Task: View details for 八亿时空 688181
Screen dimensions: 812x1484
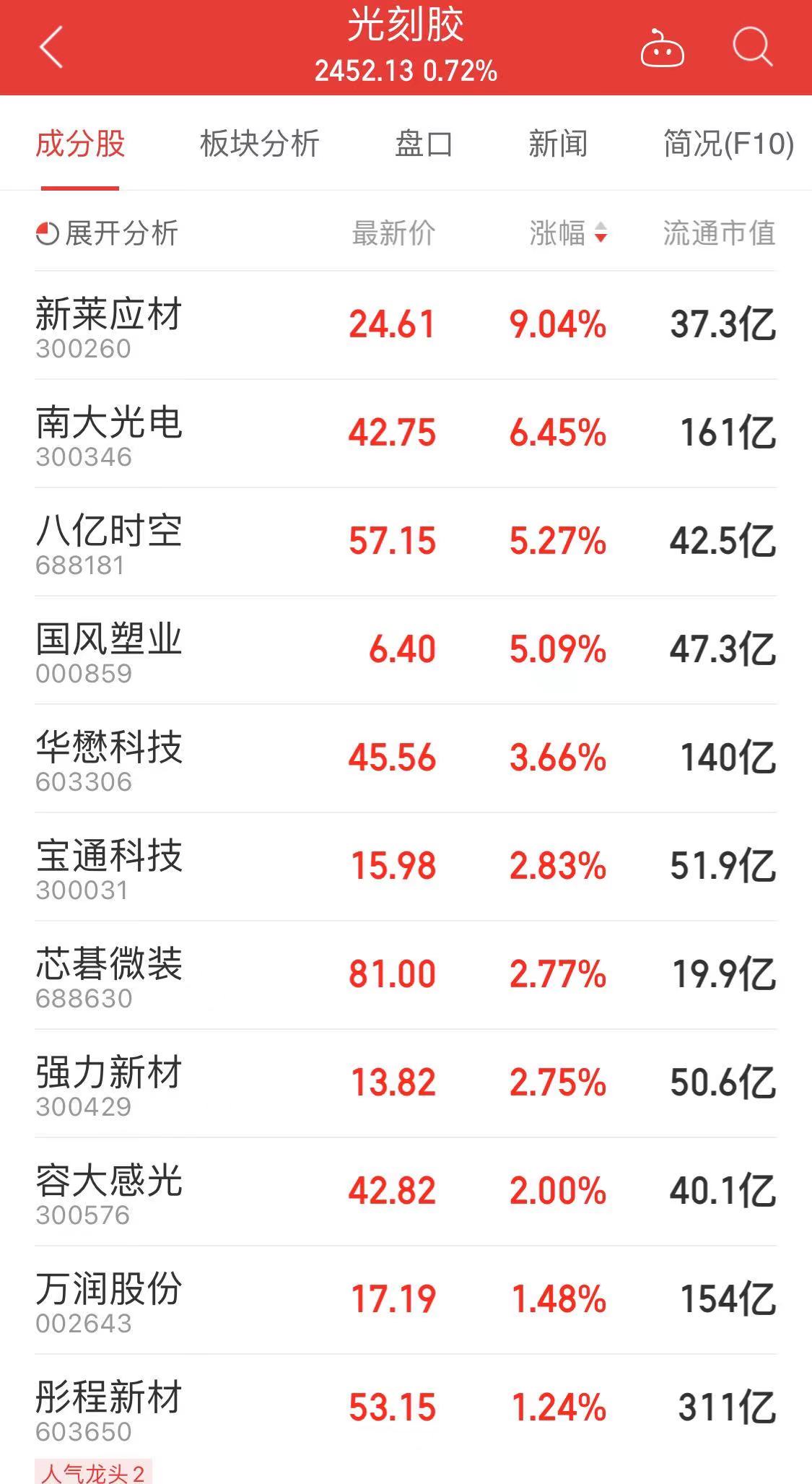Action: point(108,542)
